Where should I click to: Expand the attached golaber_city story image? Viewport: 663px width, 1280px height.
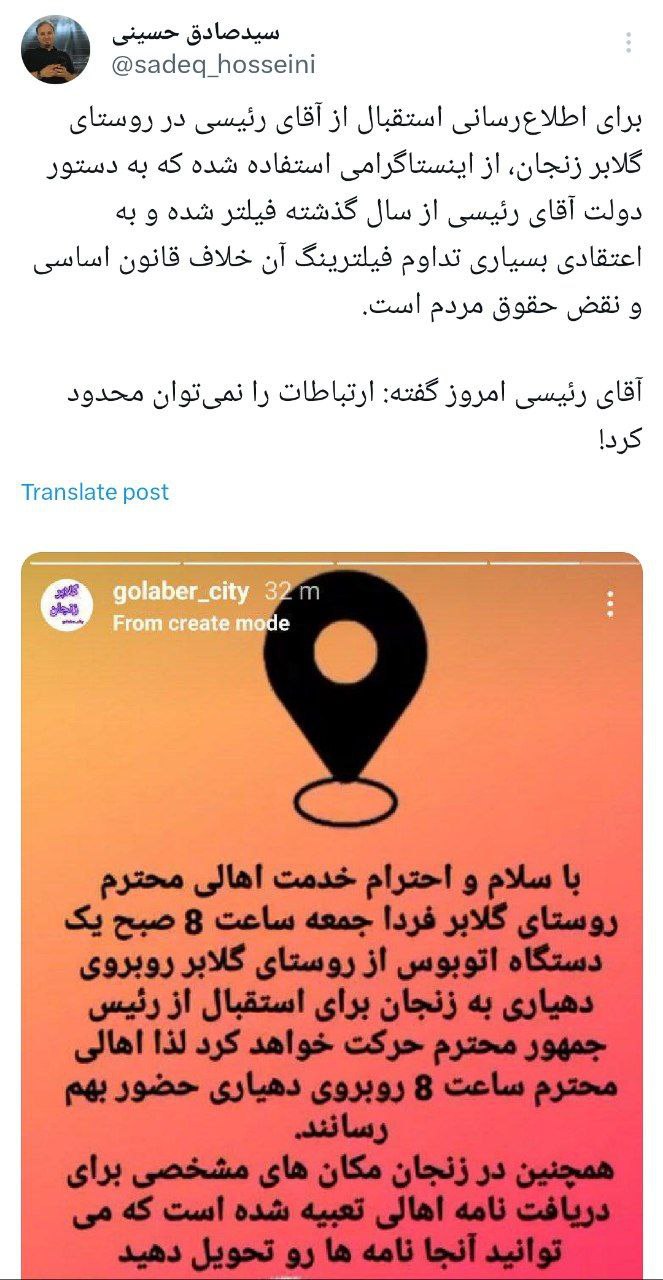[x=331, y=900]
